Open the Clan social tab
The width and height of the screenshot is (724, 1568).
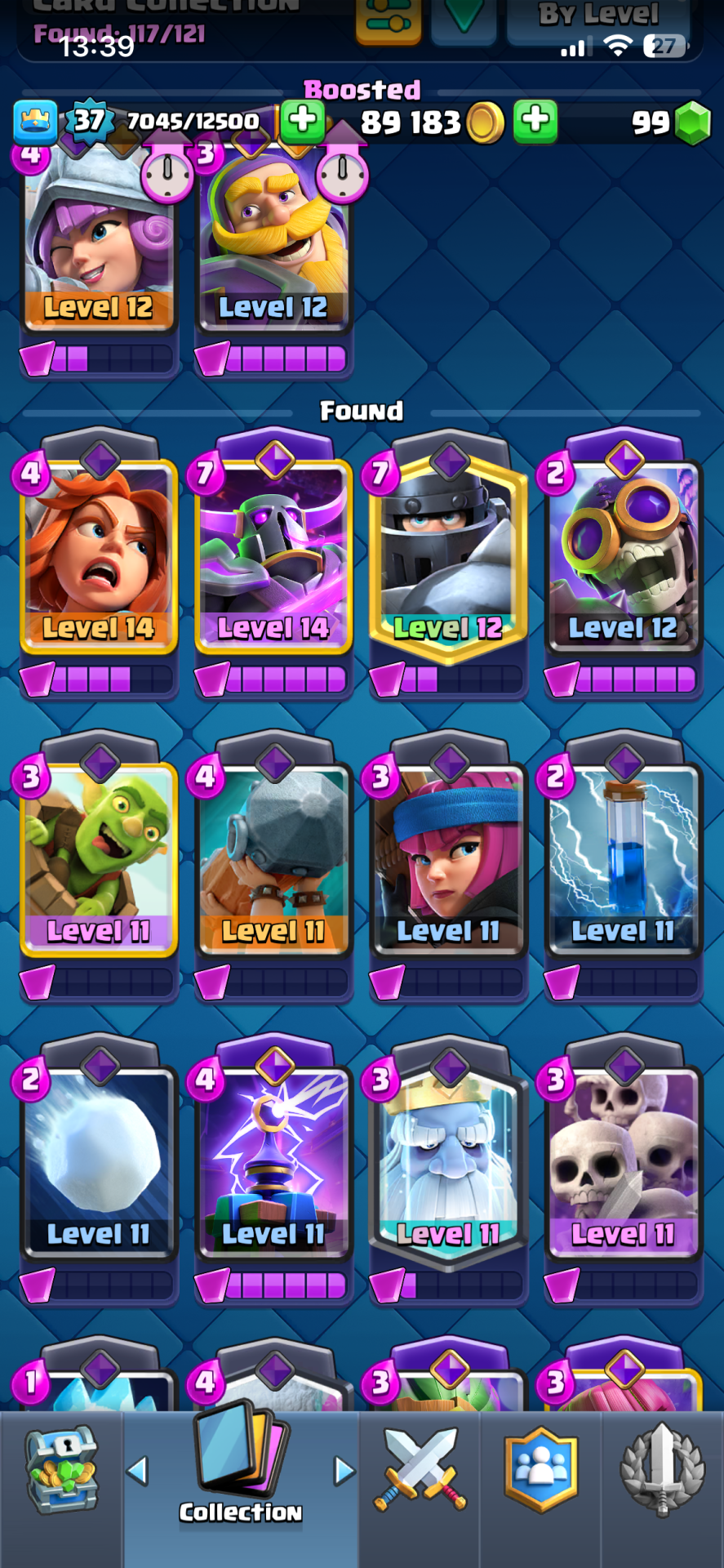[x=541, y=1470]
